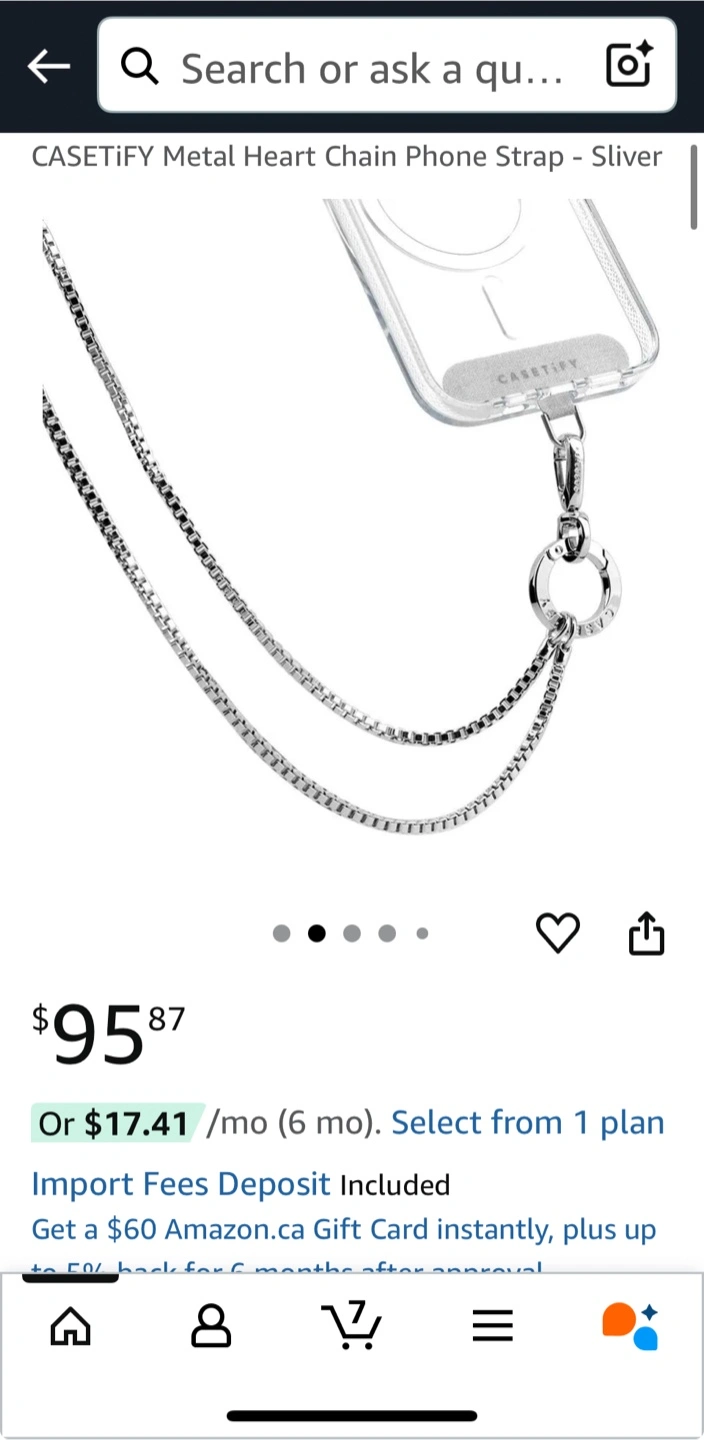This screenshot has width=704, height=1440.
Task: Go to the Home tab
Action: coord(70,1327)
